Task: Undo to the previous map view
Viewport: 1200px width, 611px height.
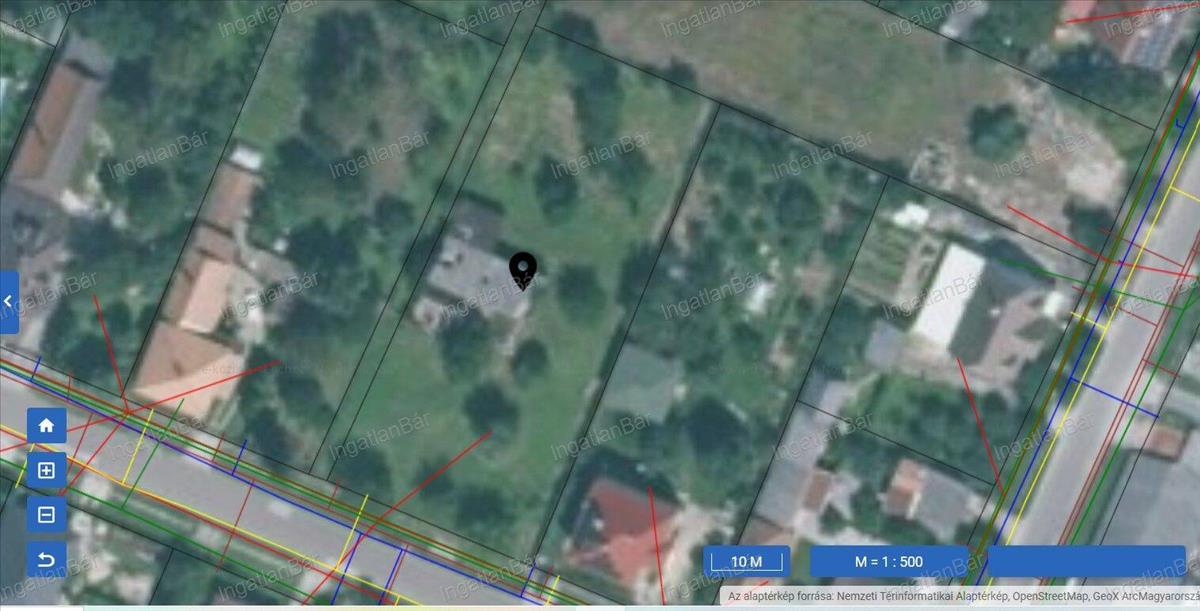Action: 46,560
